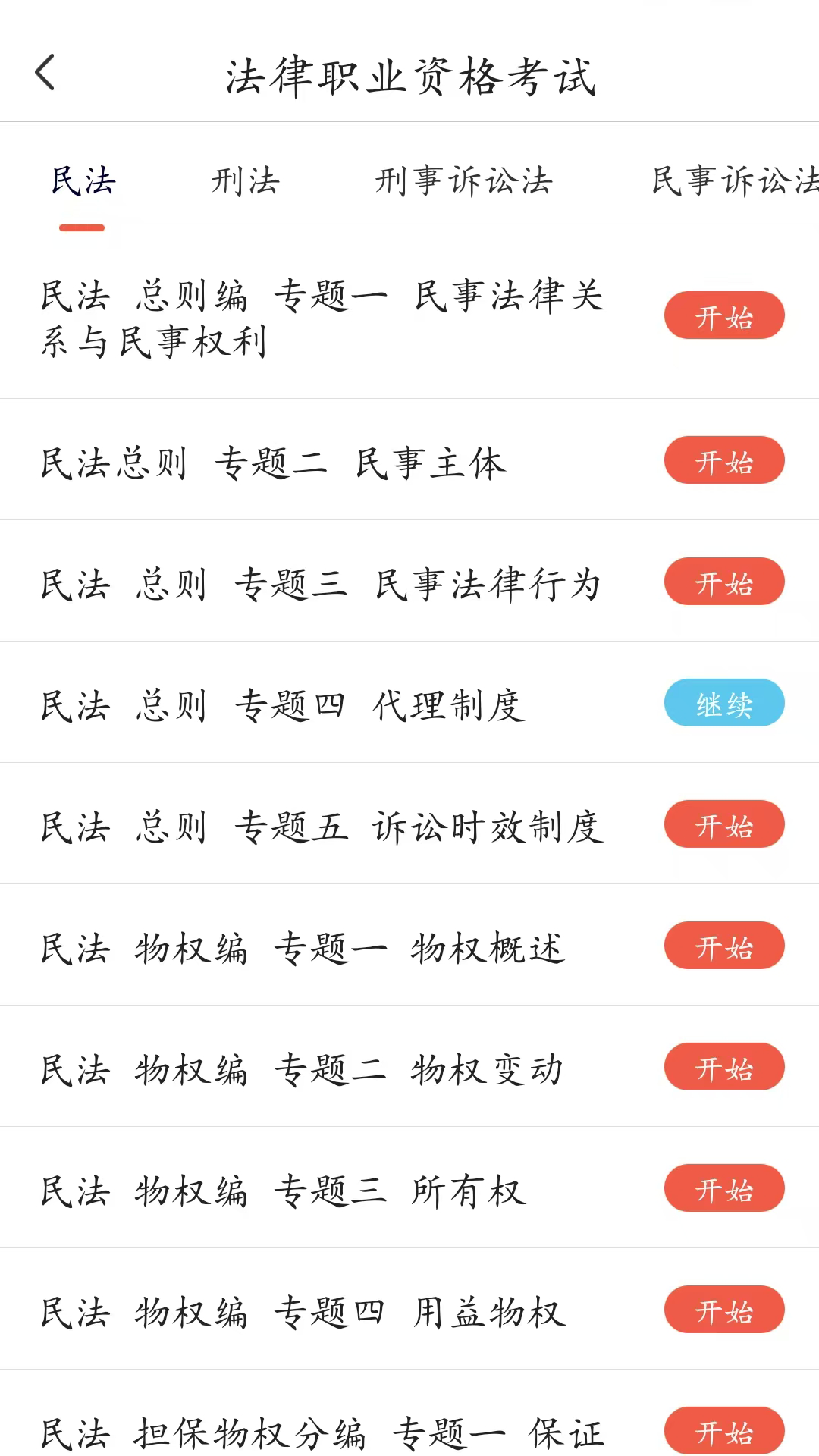Start 民法总则 专题二 民事主体 quiz
Image resolution: width=819 pixels, height=1456 pixels.
click(724, 460)
